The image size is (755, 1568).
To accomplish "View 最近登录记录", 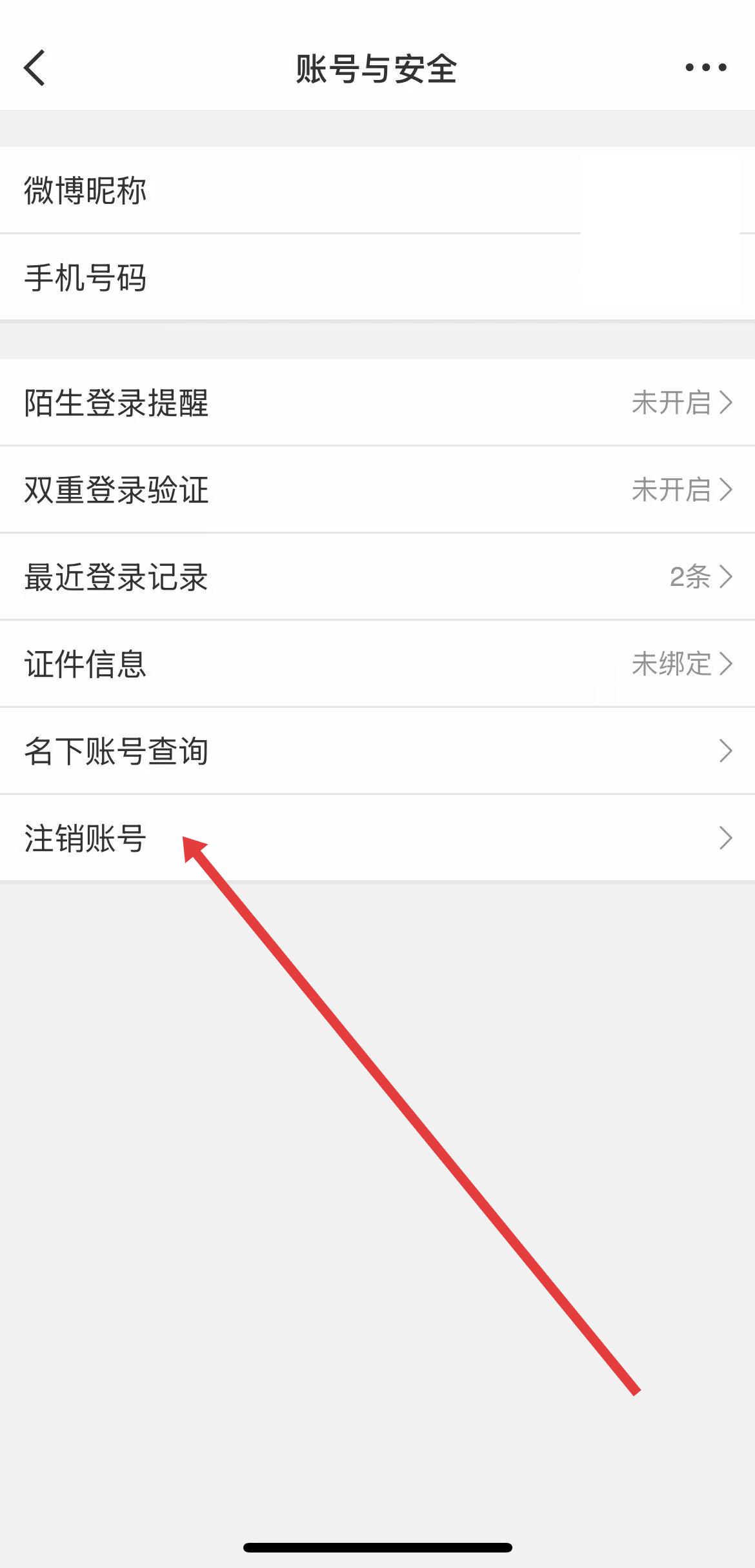I will [377, 577].
